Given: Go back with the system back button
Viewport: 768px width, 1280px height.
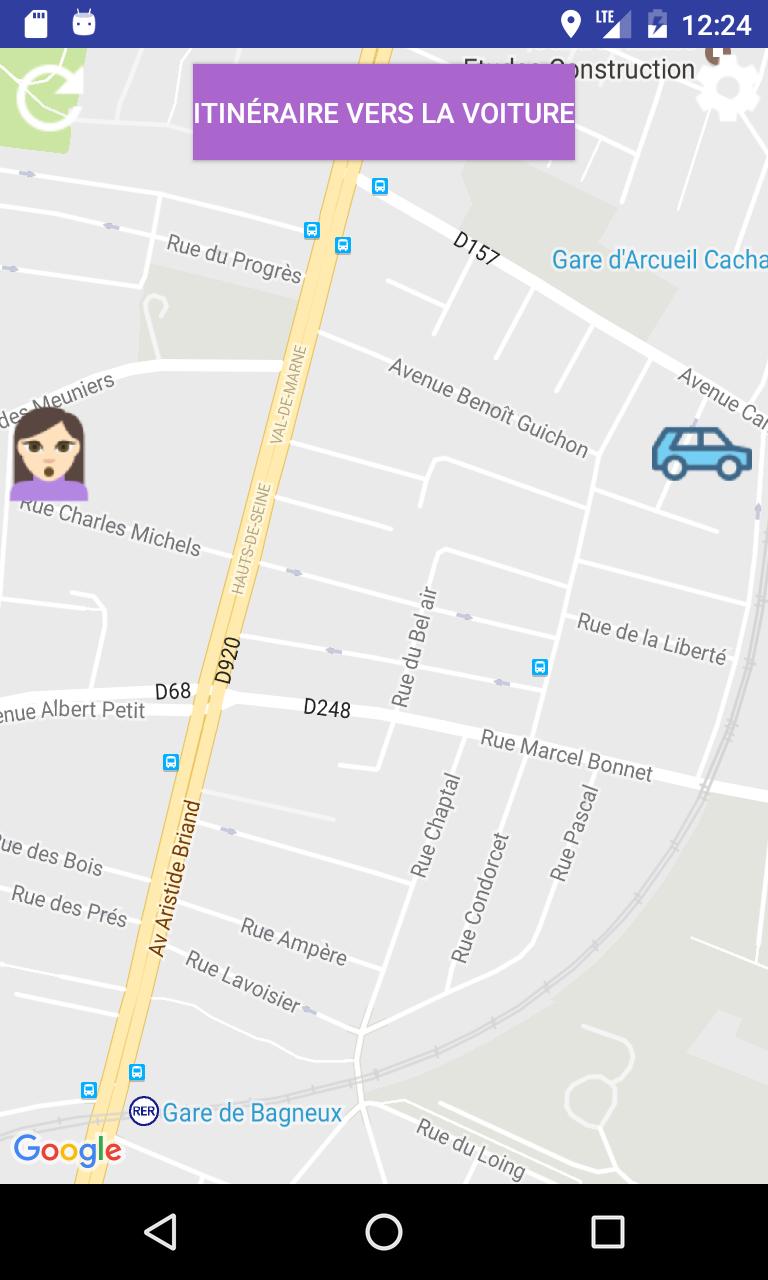Looking at the screenshot, I should 160,1232.
